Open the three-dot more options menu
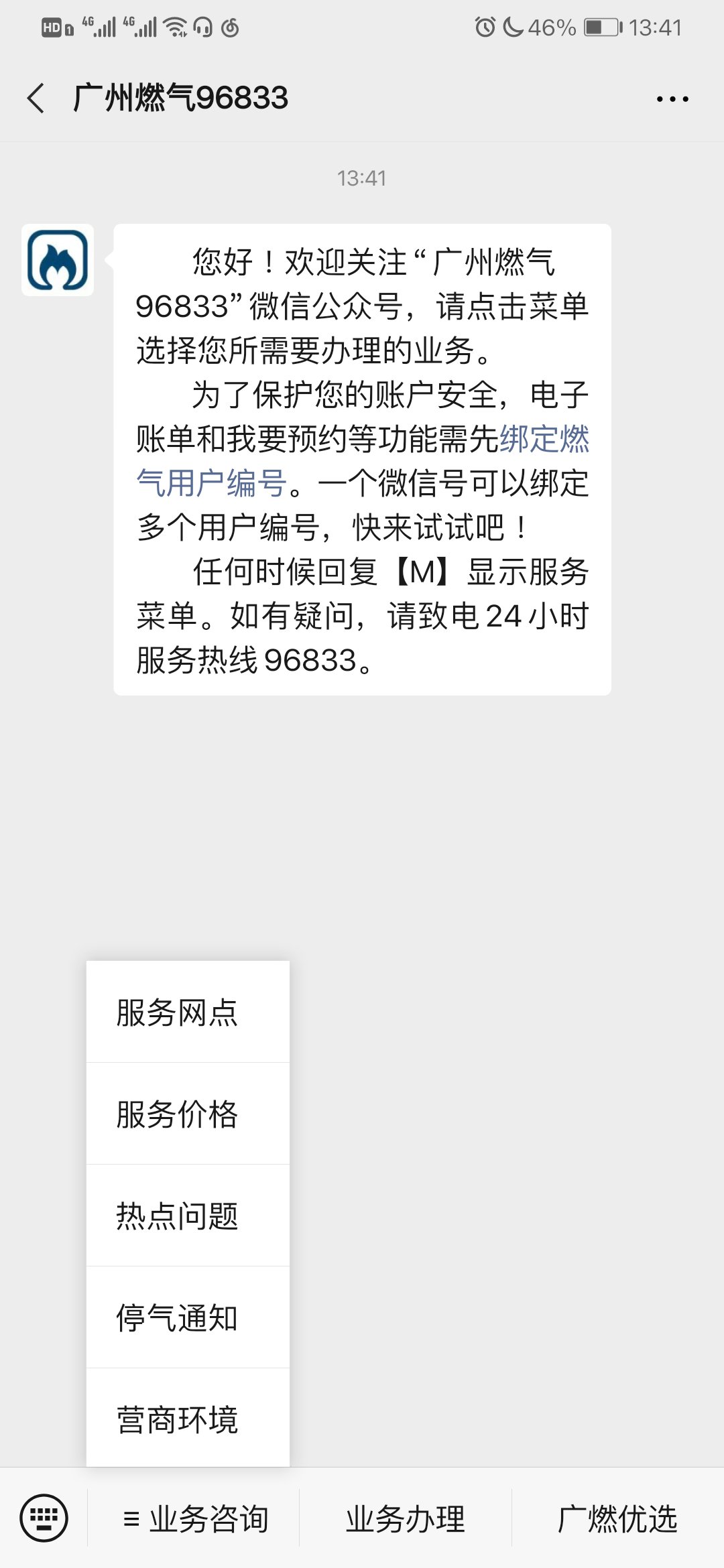This screenshot has width=724, height=1568. click(672, 99)
